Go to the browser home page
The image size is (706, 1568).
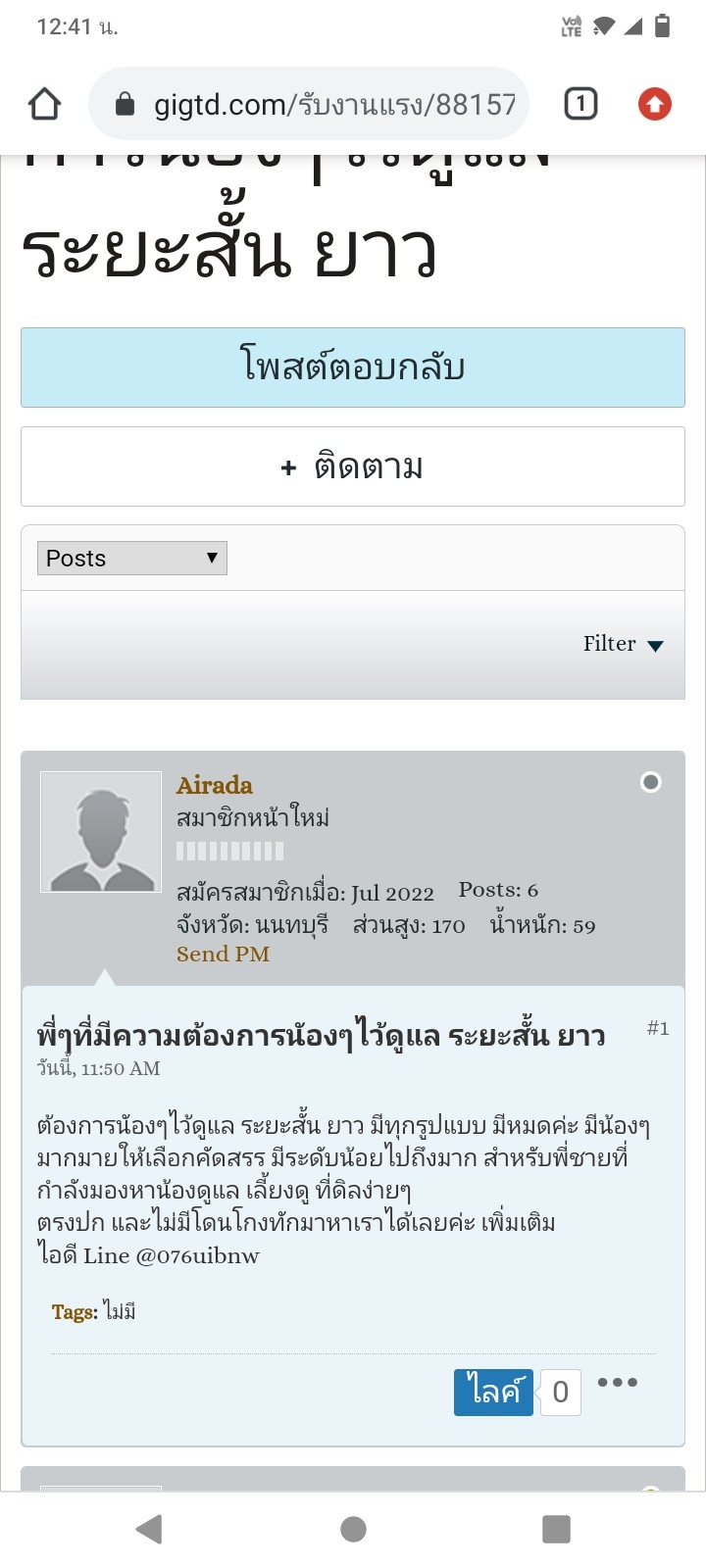45,104
